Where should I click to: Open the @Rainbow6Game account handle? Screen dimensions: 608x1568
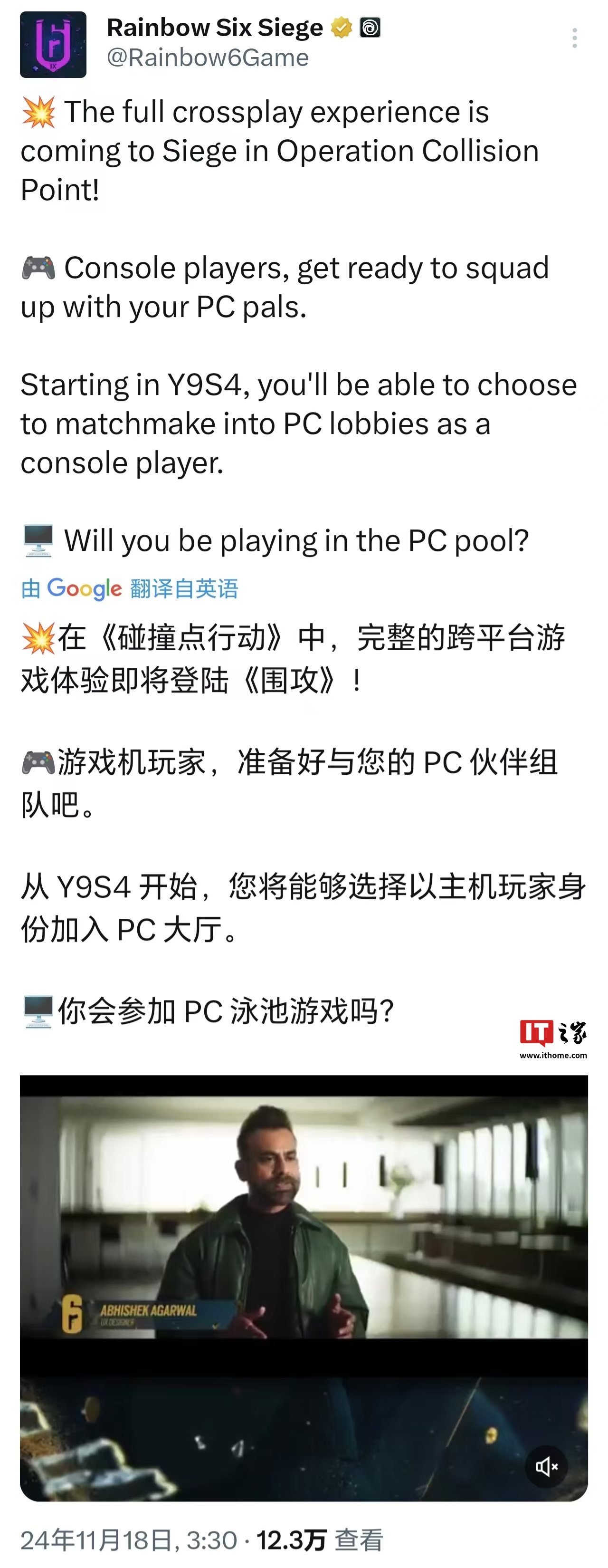208,58
